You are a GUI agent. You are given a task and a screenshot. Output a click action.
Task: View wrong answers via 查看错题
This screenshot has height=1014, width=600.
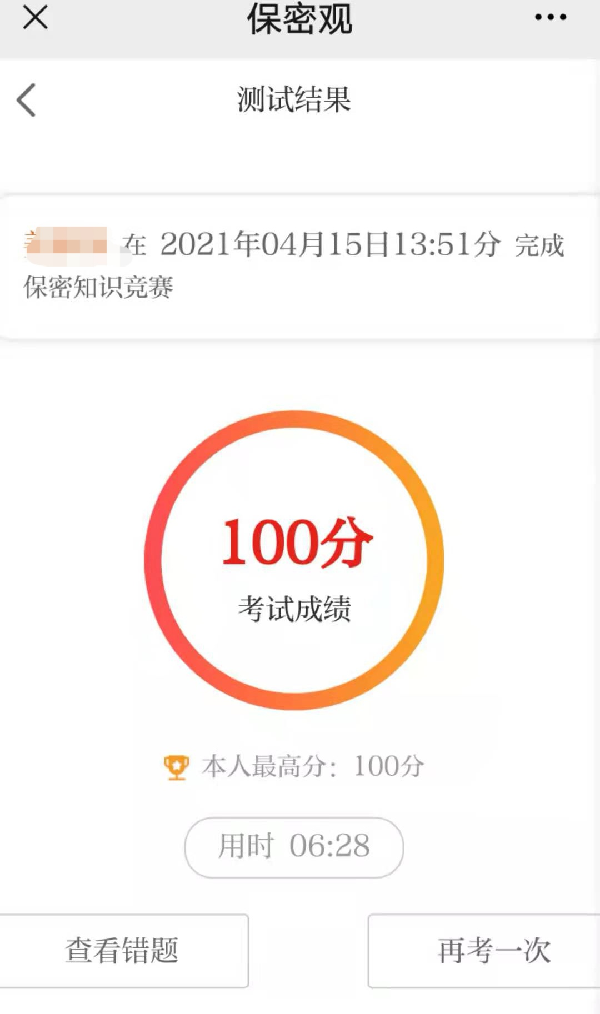coord(122,950)
